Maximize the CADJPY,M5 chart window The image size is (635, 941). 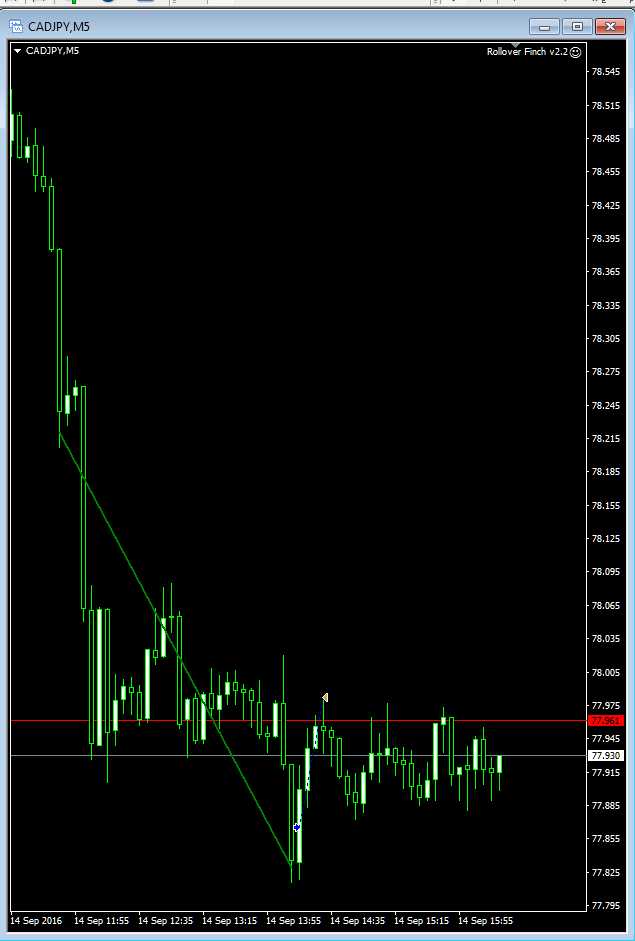[577, 27]
